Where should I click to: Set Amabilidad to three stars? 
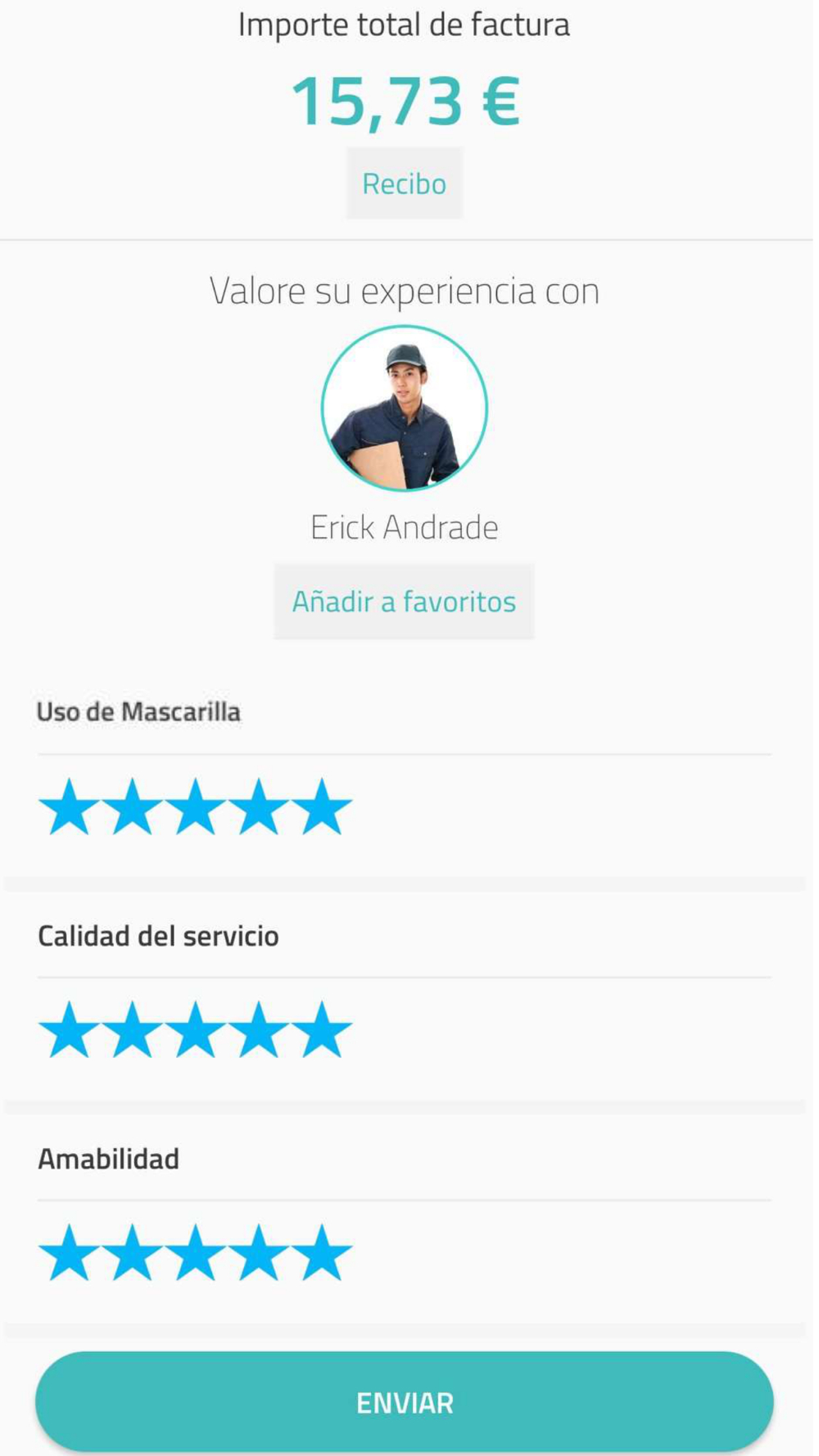pos(196,1253)
